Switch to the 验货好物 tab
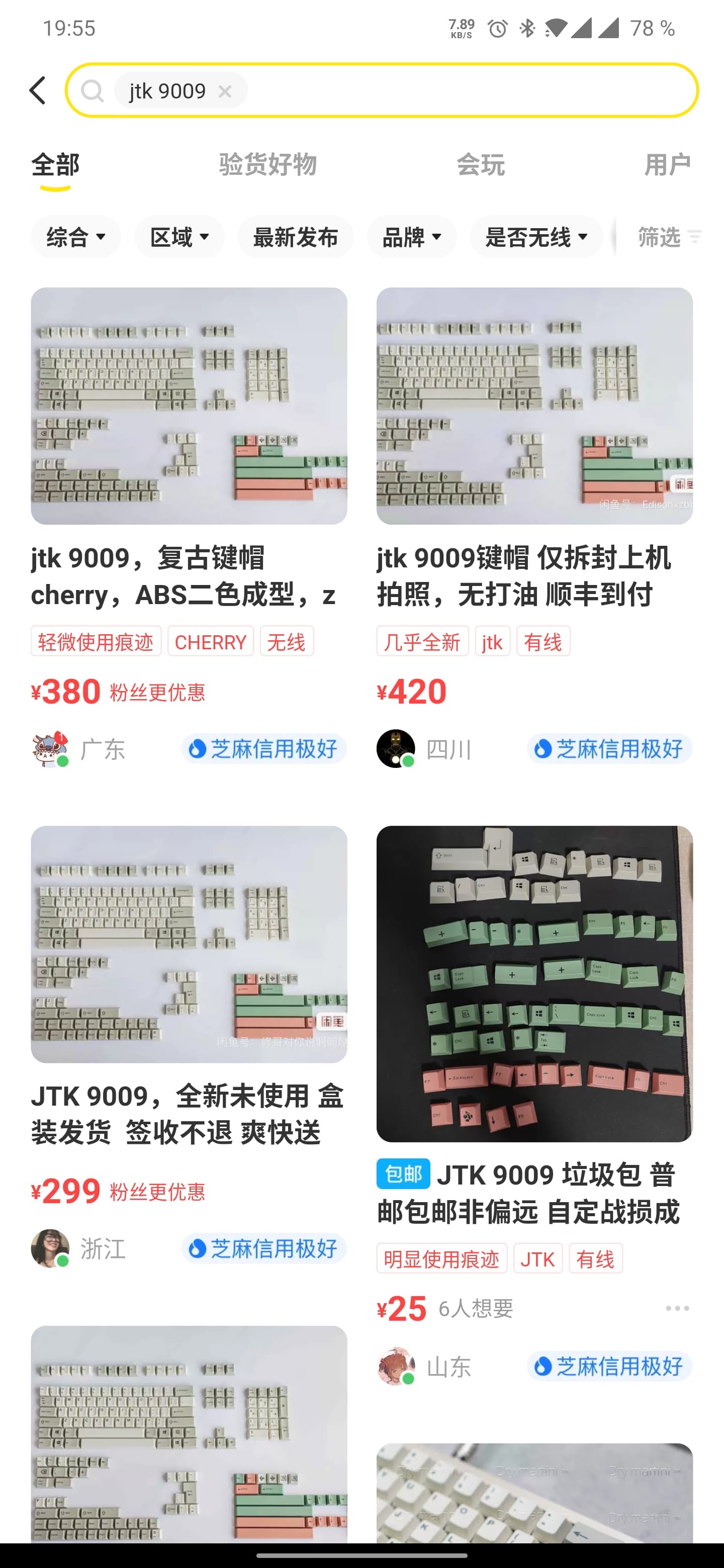Screen dimensions: 724x1568 point(268,164)
